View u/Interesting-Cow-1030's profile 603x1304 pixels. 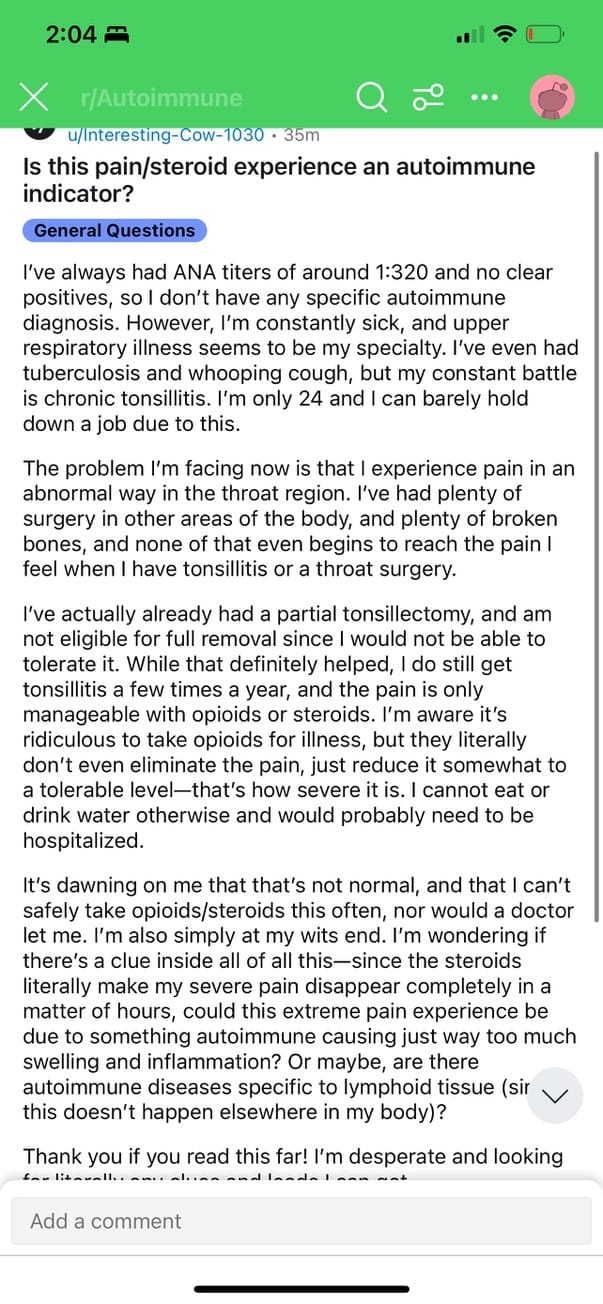pyautogui.click(x=165, y=135)
